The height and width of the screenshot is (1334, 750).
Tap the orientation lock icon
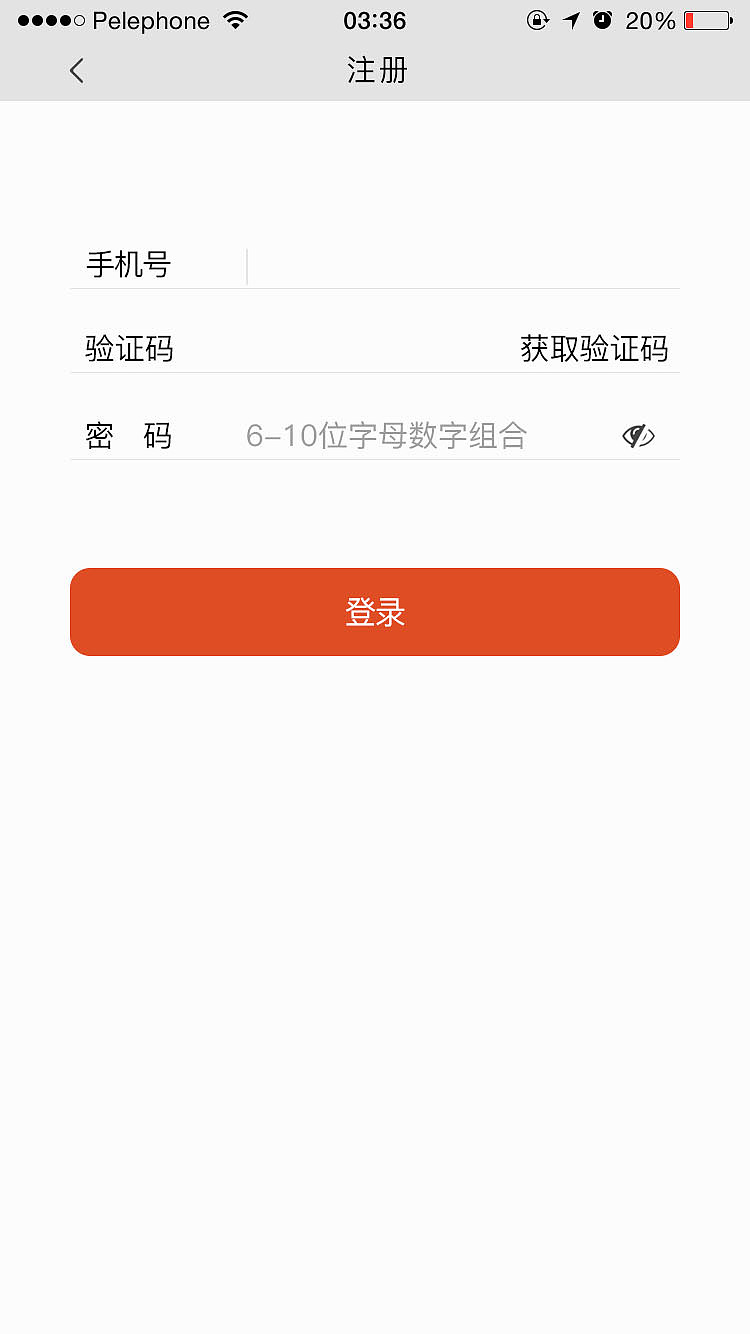[538, 18]
